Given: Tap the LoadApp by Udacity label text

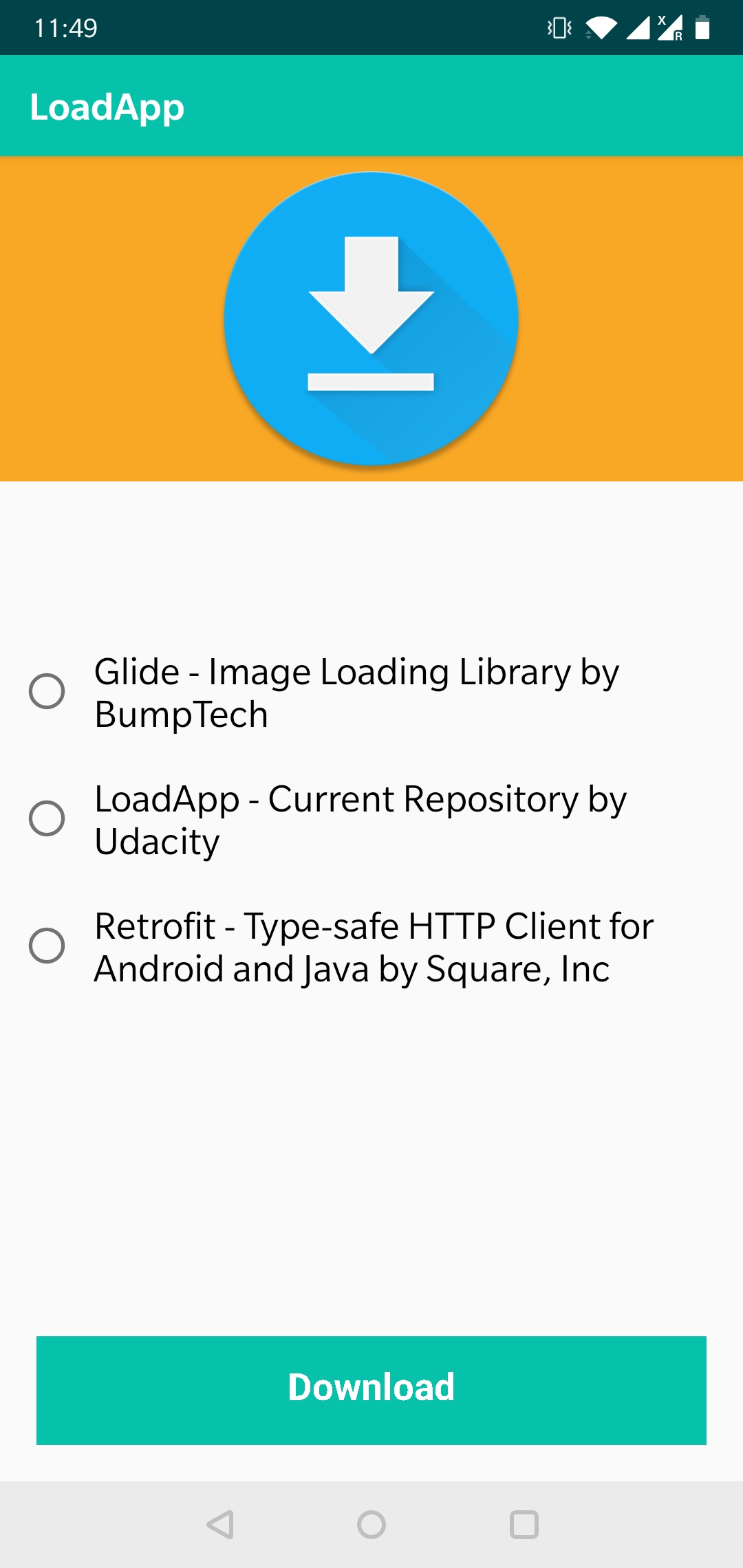Looking at the screenshot, I should [360, 818].
